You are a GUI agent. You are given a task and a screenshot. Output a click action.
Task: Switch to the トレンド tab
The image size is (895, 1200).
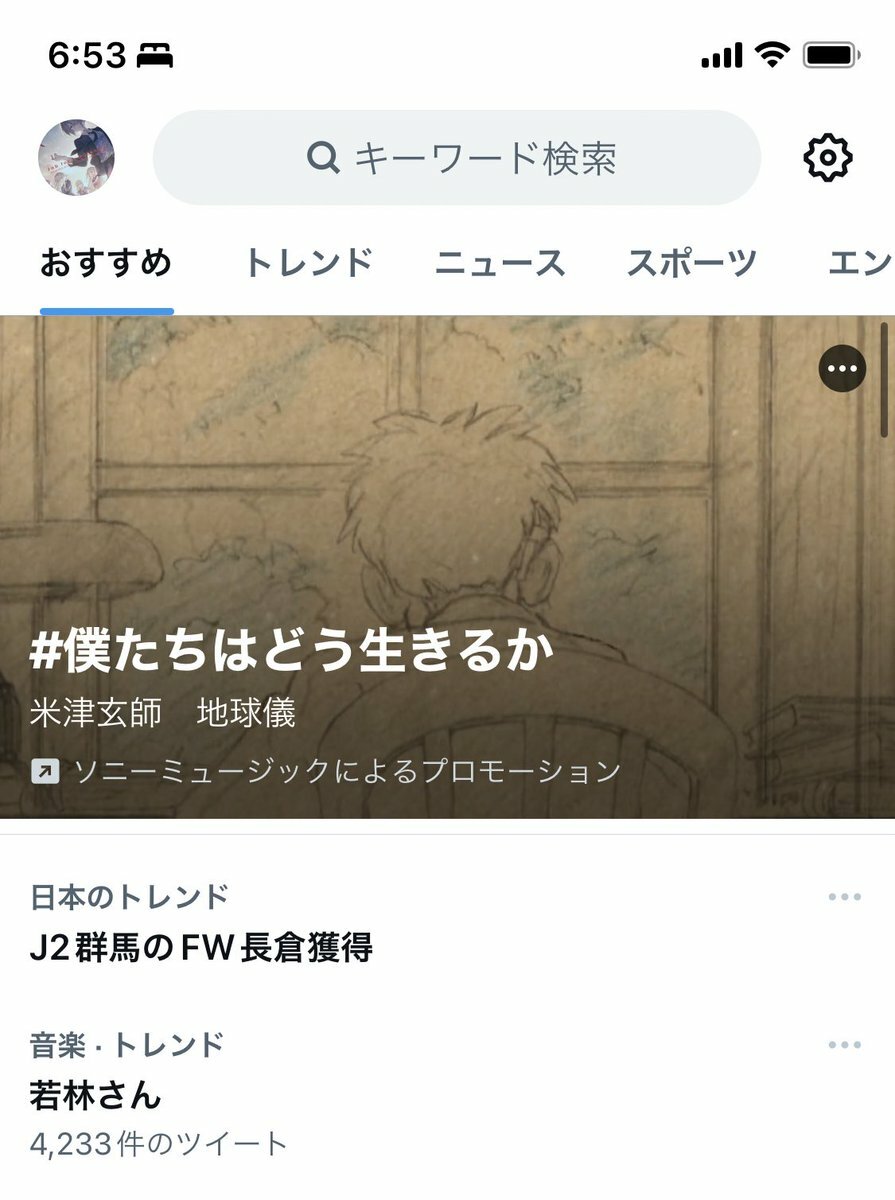coord(309,264)
